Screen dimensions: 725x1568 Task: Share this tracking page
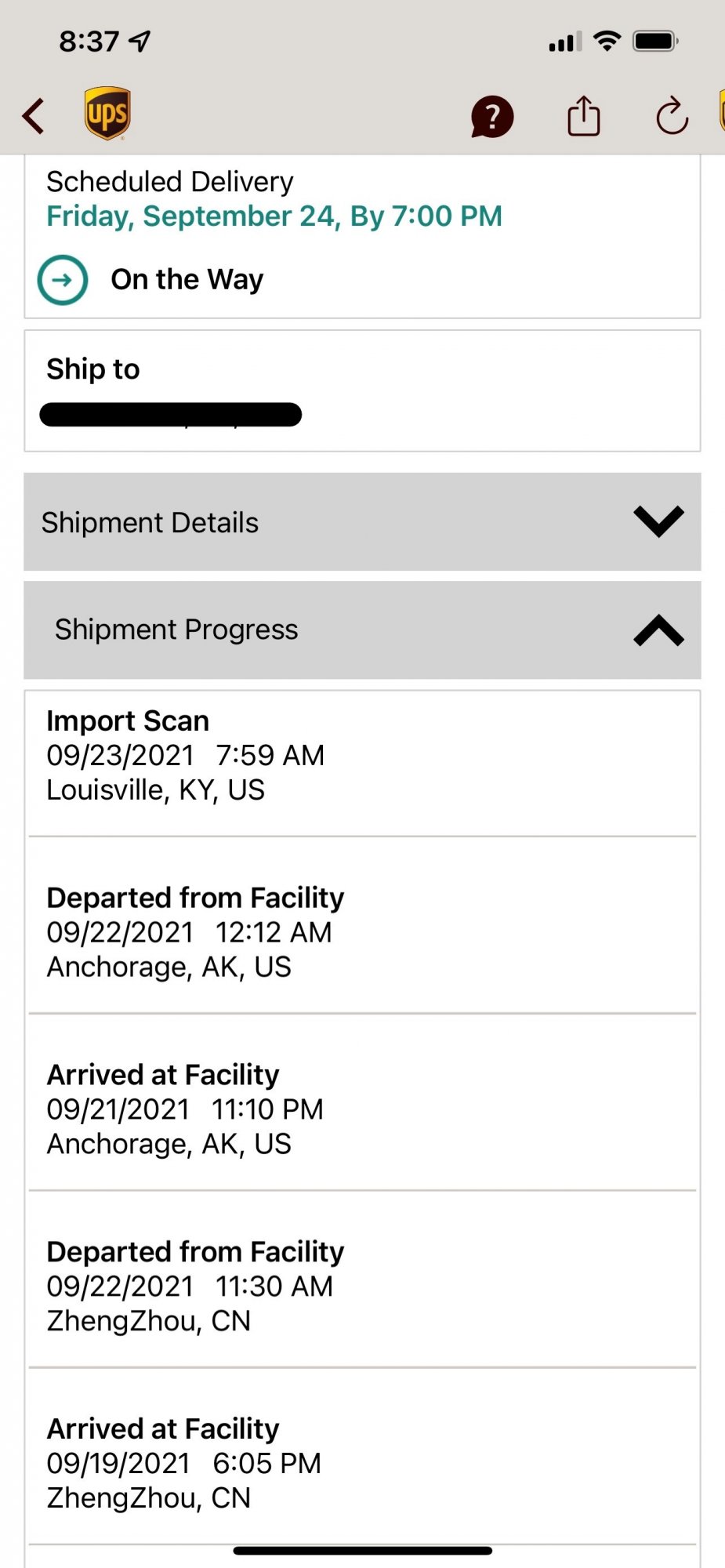(x=583, y=116)
